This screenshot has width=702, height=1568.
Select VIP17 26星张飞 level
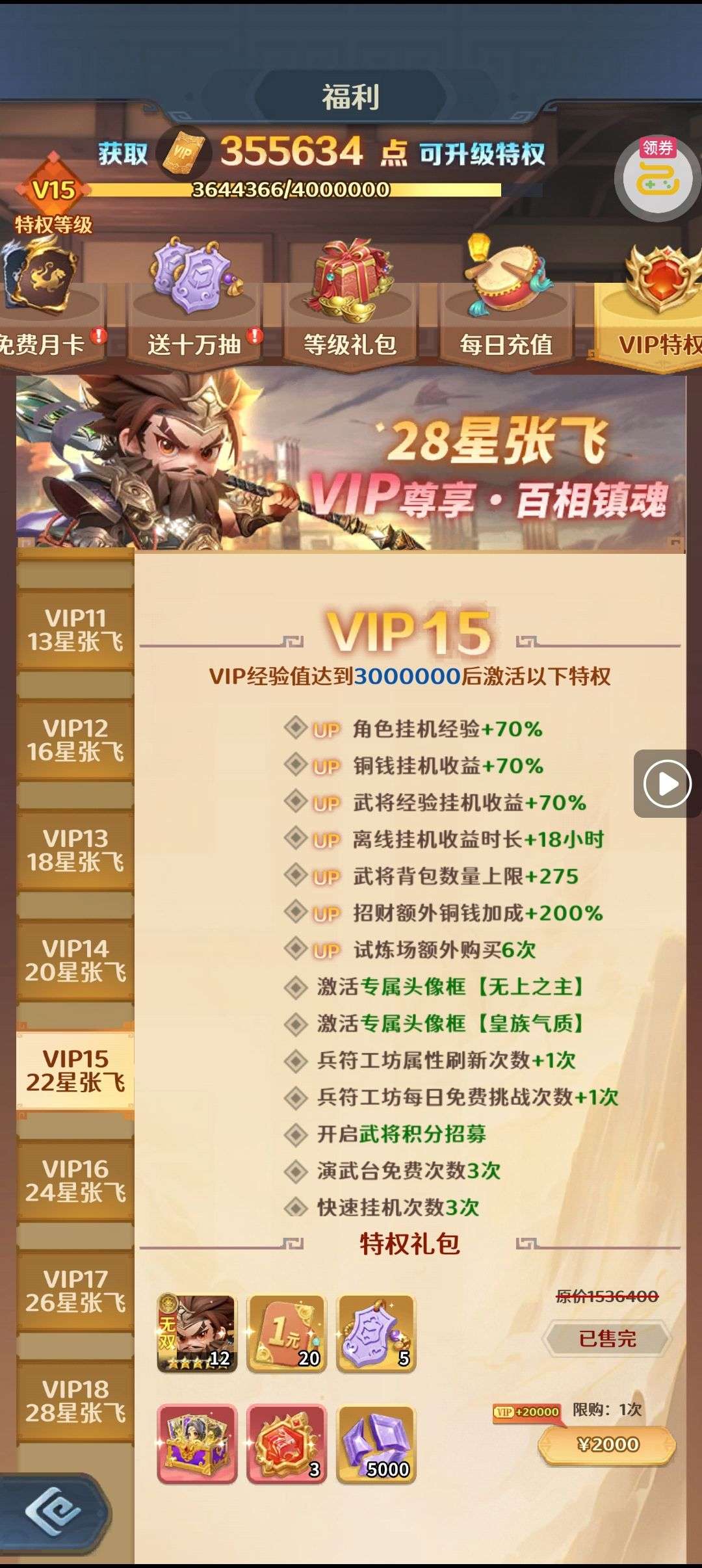click(75, 1290)
